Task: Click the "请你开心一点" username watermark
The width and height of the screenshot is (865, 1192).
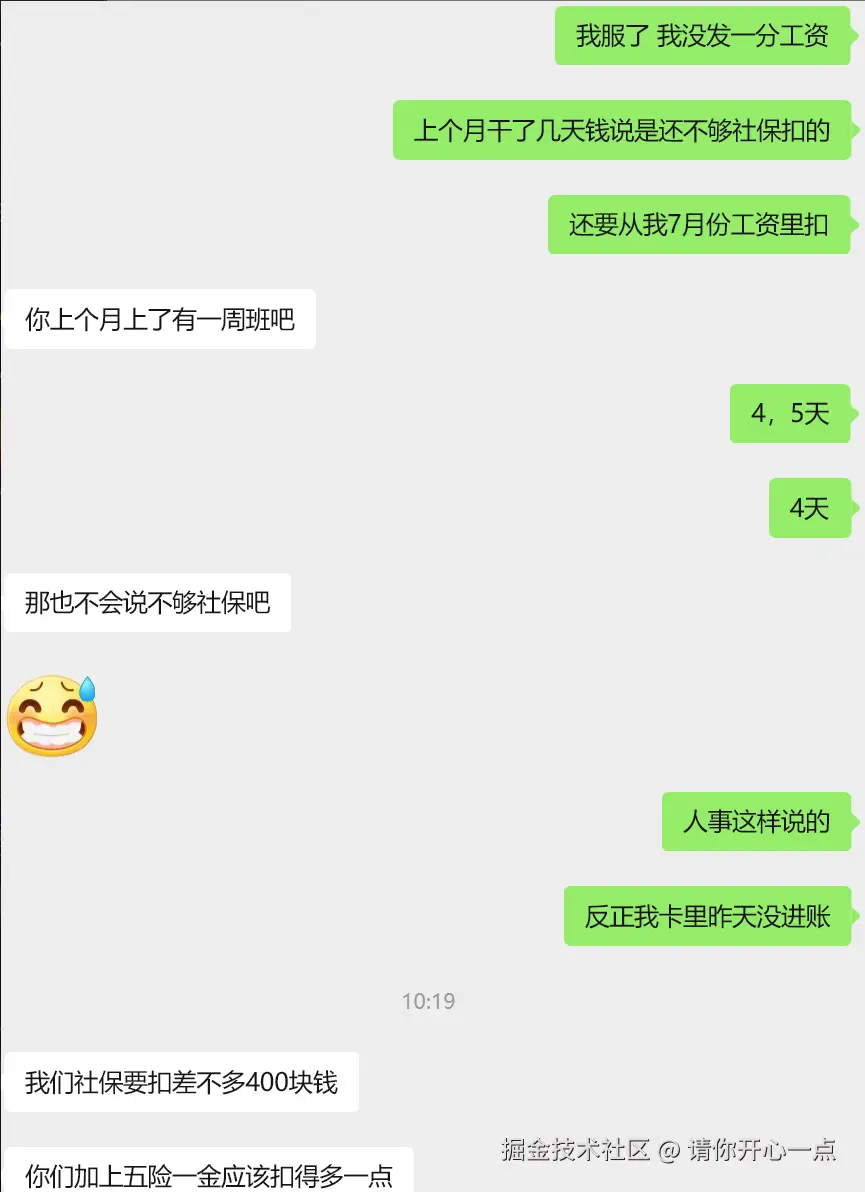Action: pos(762,1151)
